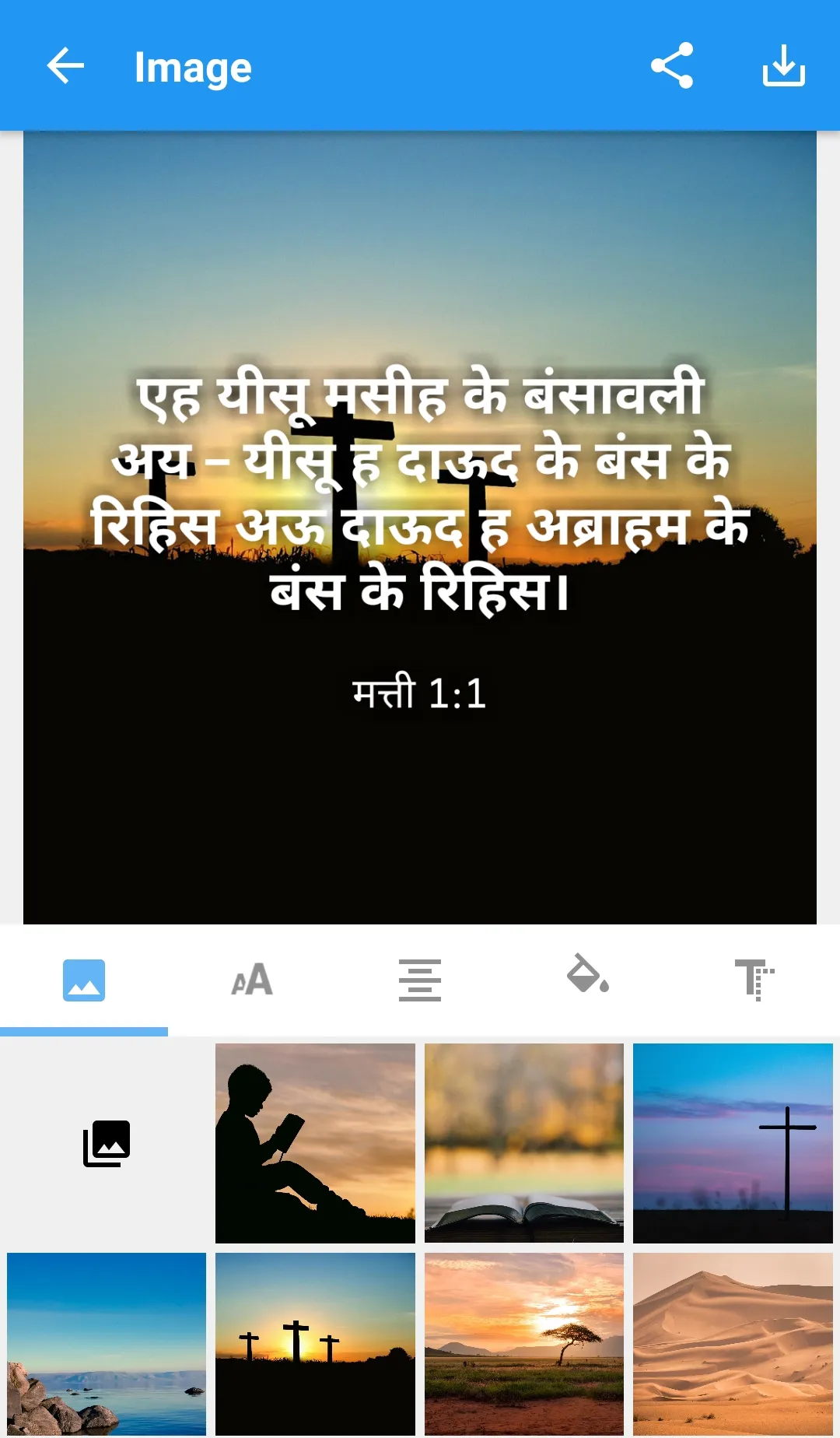Pick the blue lake with rocks background
The width and height of the screenshot is (840, 1438).
coord(107,1344)
